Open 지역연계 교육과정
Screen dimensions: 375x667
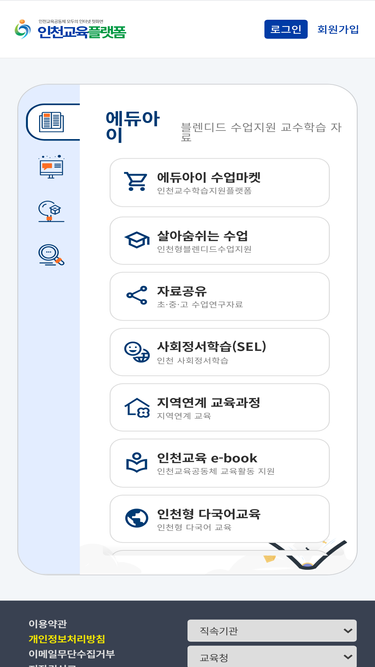click(219, 408)
